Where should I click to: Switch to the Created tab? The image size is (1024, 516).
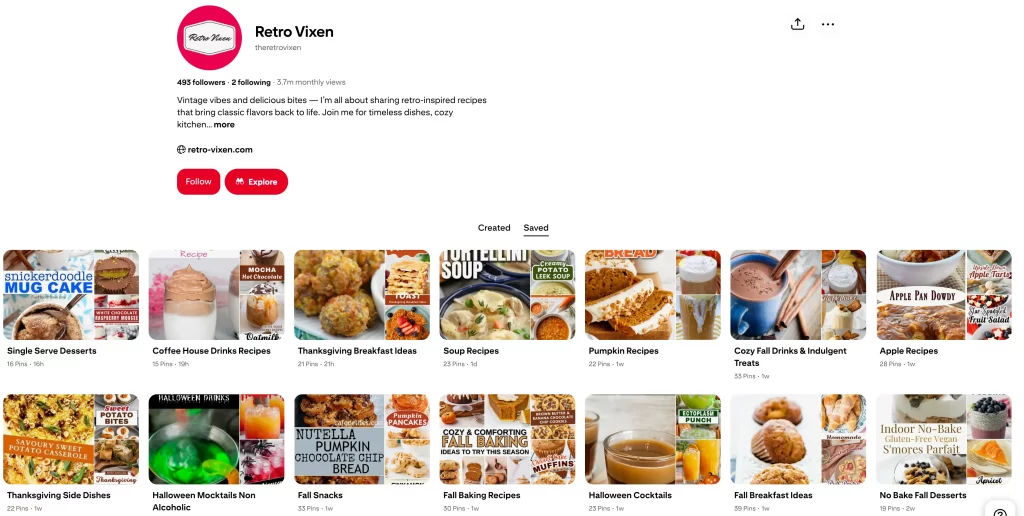(x=494, y=228)
